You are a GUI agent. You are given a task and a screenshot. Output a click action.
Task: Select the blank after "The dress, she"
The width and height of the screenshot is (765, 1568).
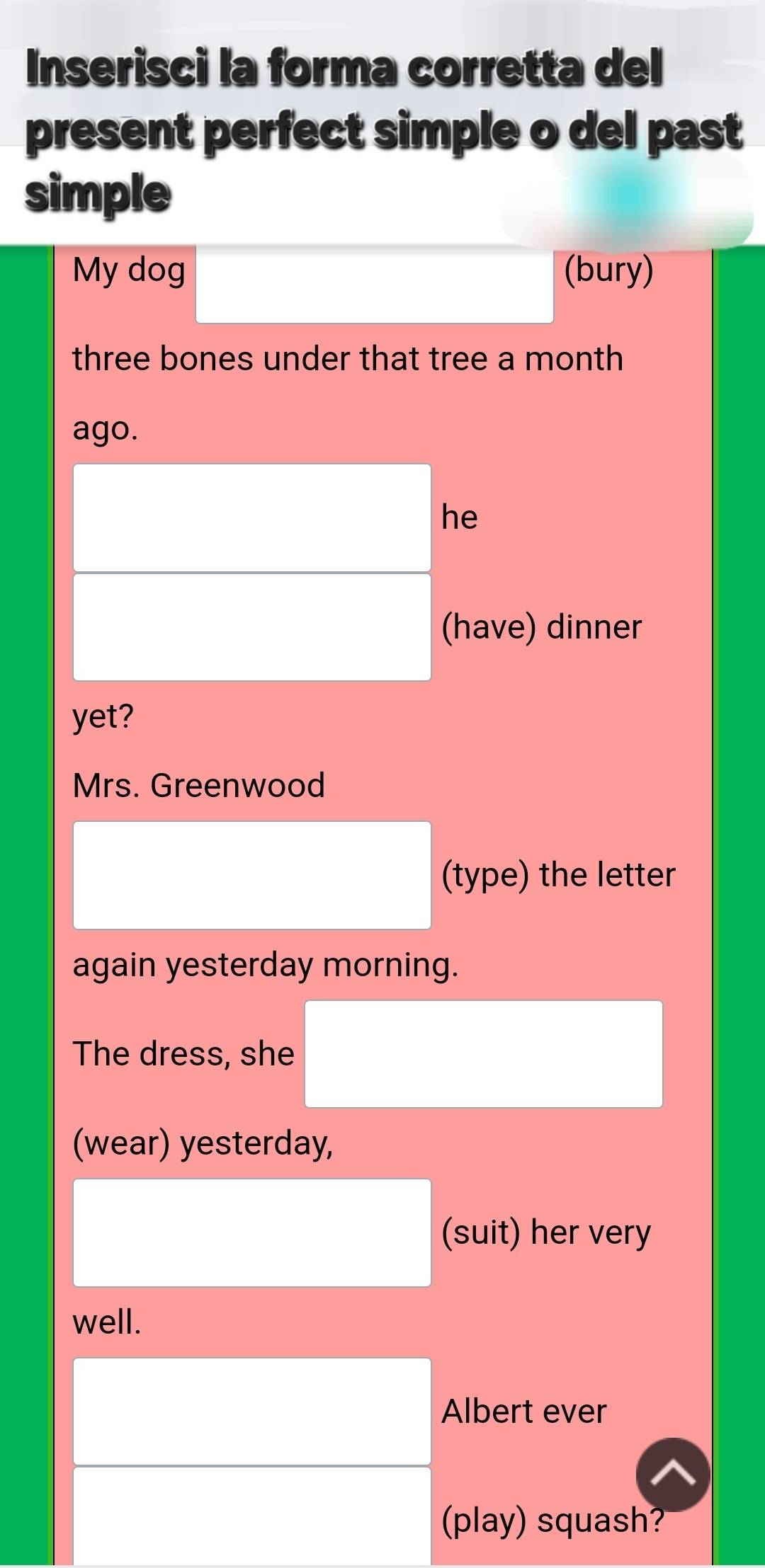click(x=484, y=1054)
